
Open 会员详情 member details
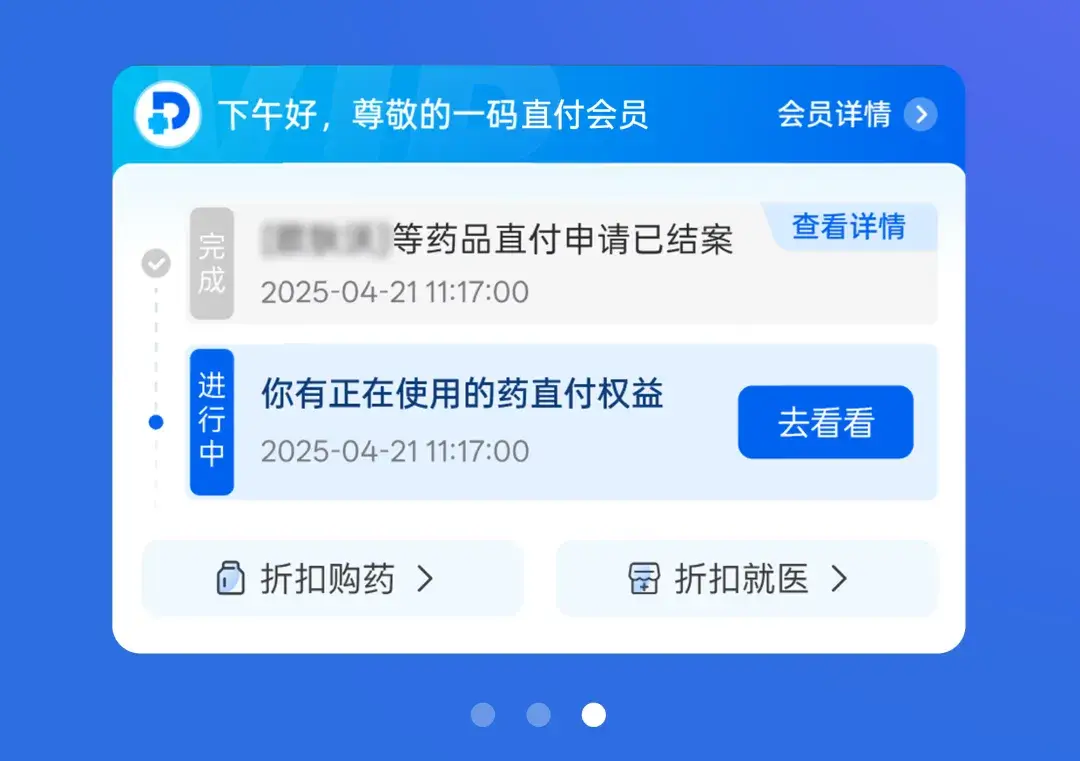856,114
